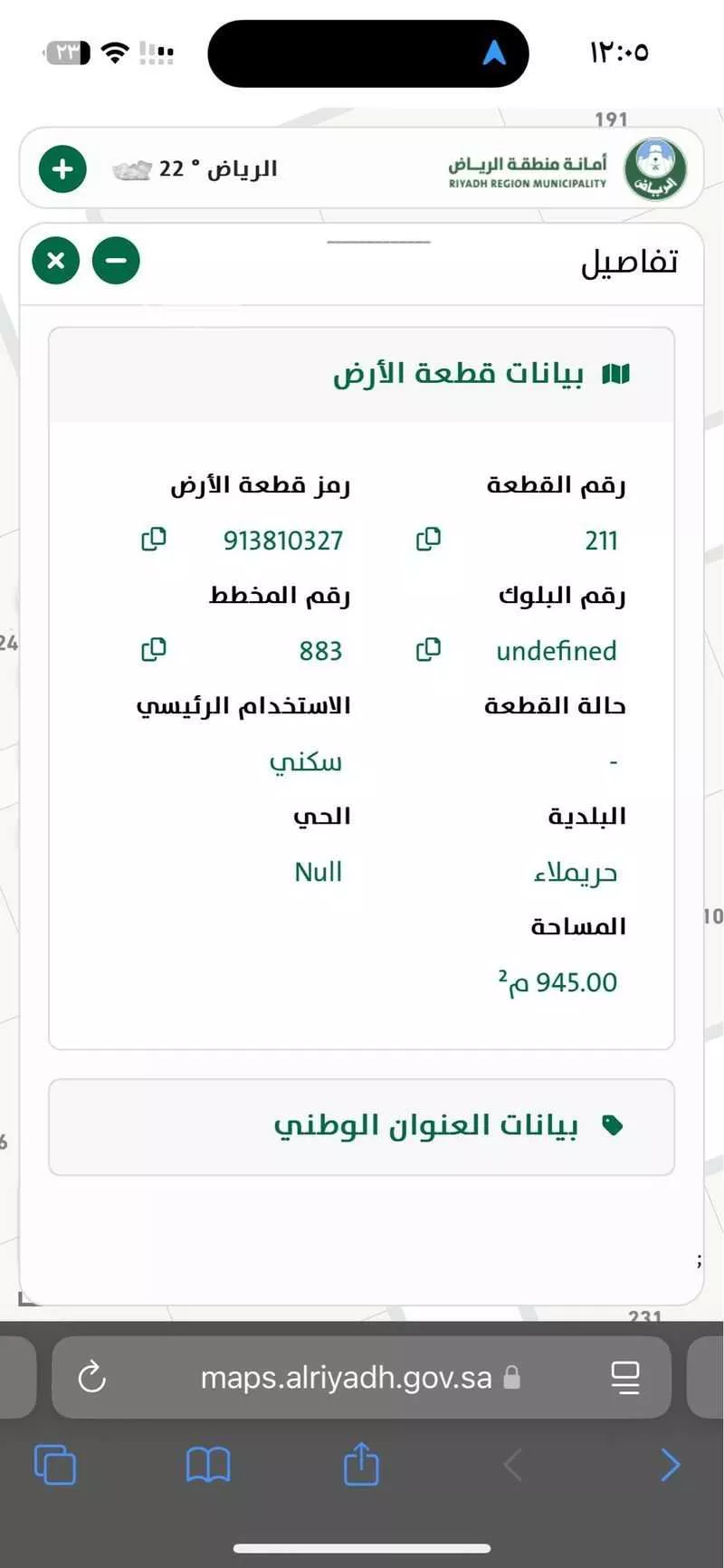Open the Riyadh Region Municipality logo

(x=653, y=168)
